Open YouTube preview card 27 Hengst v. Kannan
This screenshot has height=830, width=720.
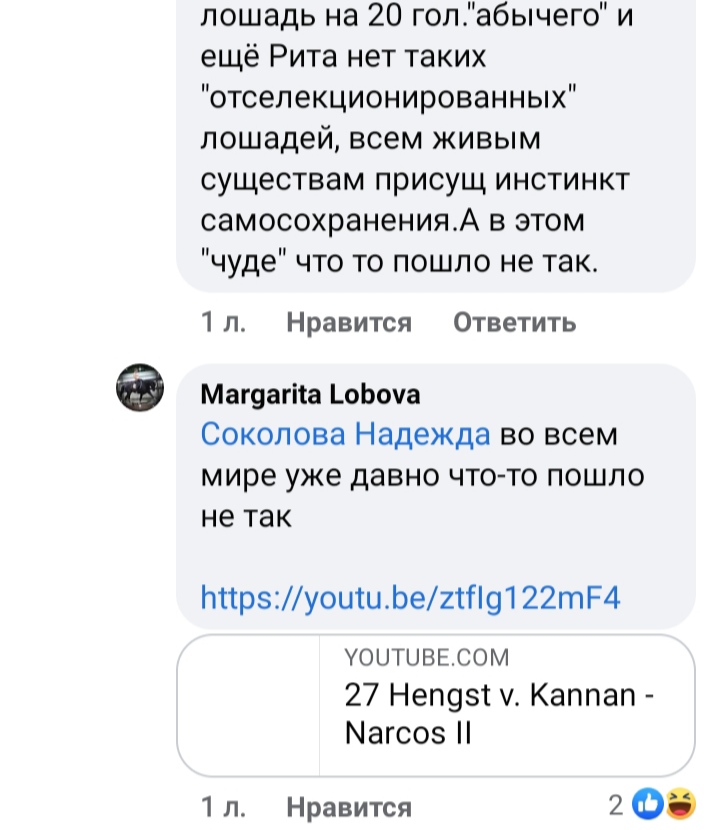(435, 705)
